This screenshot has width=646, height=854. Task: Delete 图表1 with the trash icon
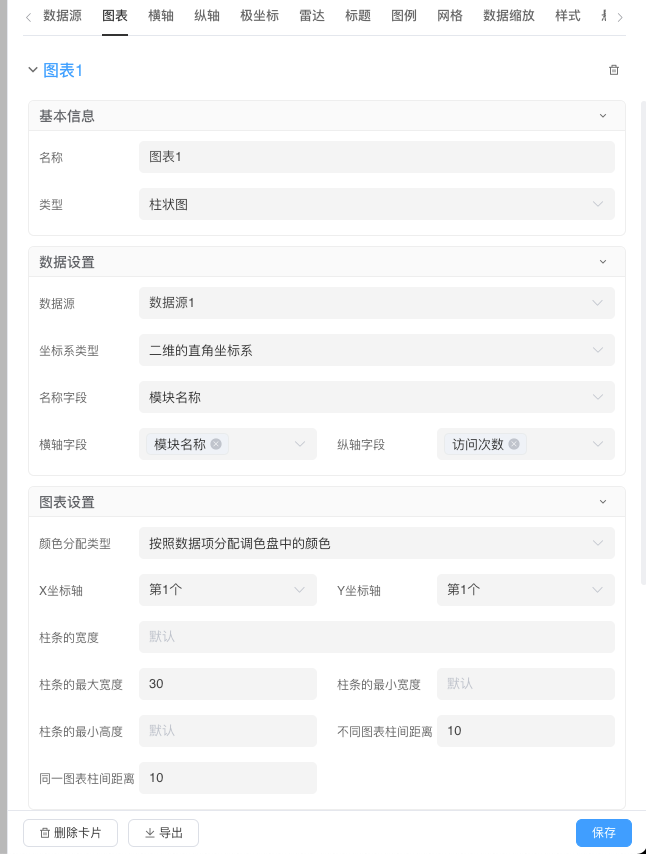pos(614,70)
